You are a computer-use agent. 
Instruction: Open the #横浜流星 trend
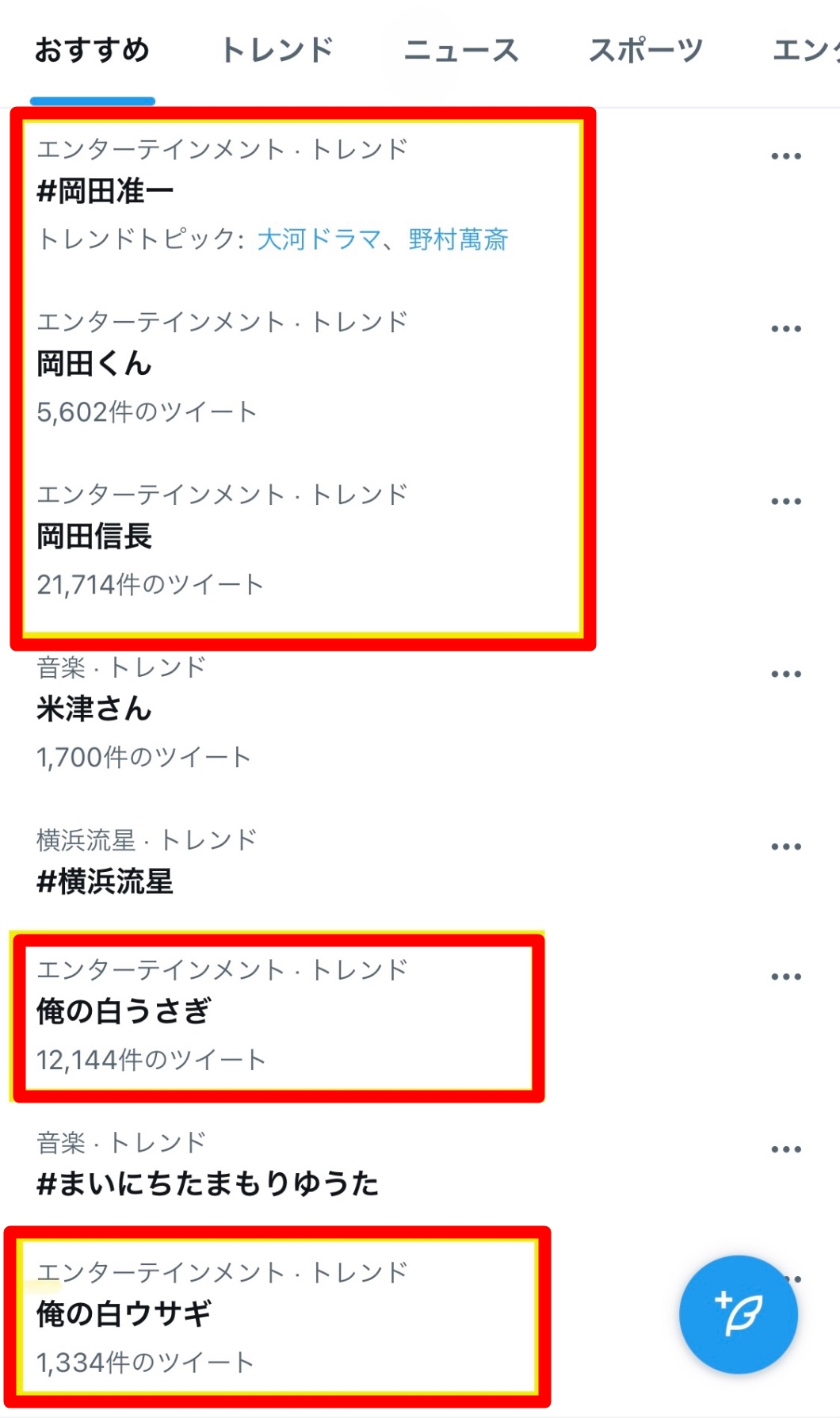tap(105, 881)
